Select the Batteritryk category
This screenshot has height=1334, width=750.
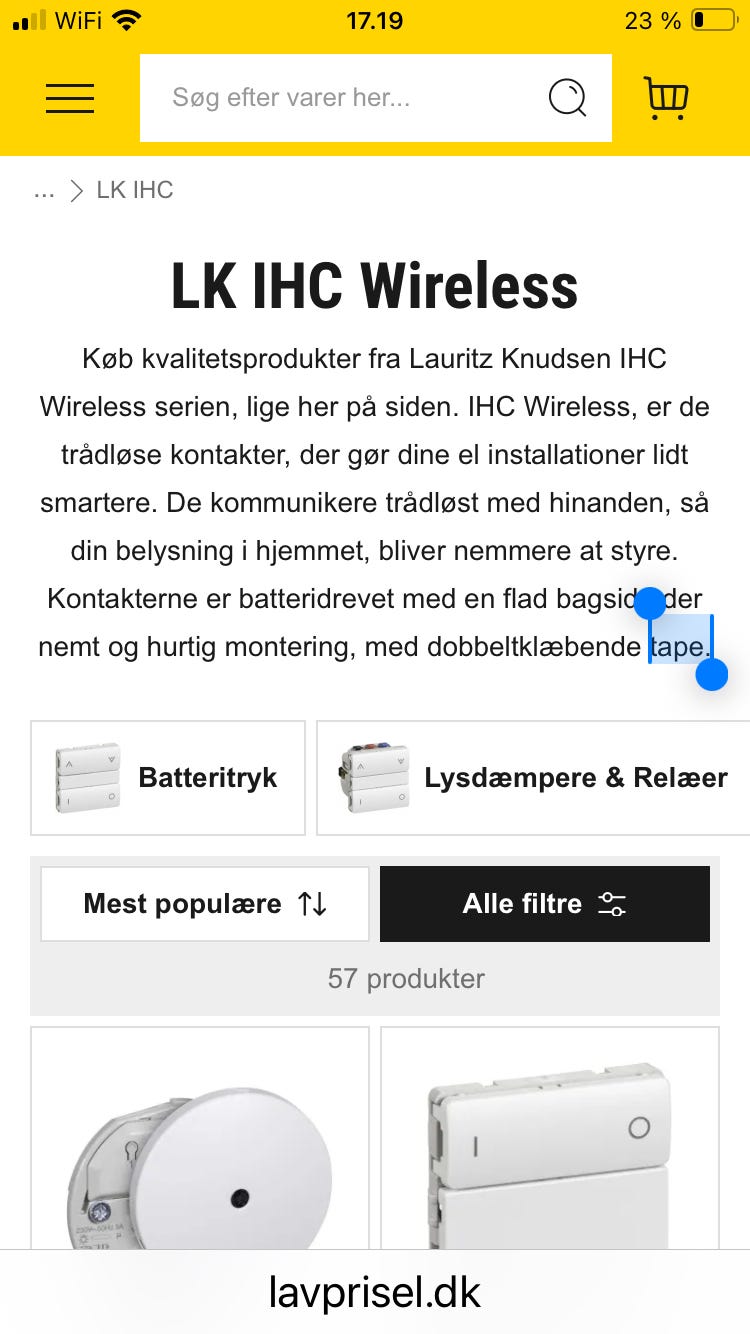click(x=167, y=777)
